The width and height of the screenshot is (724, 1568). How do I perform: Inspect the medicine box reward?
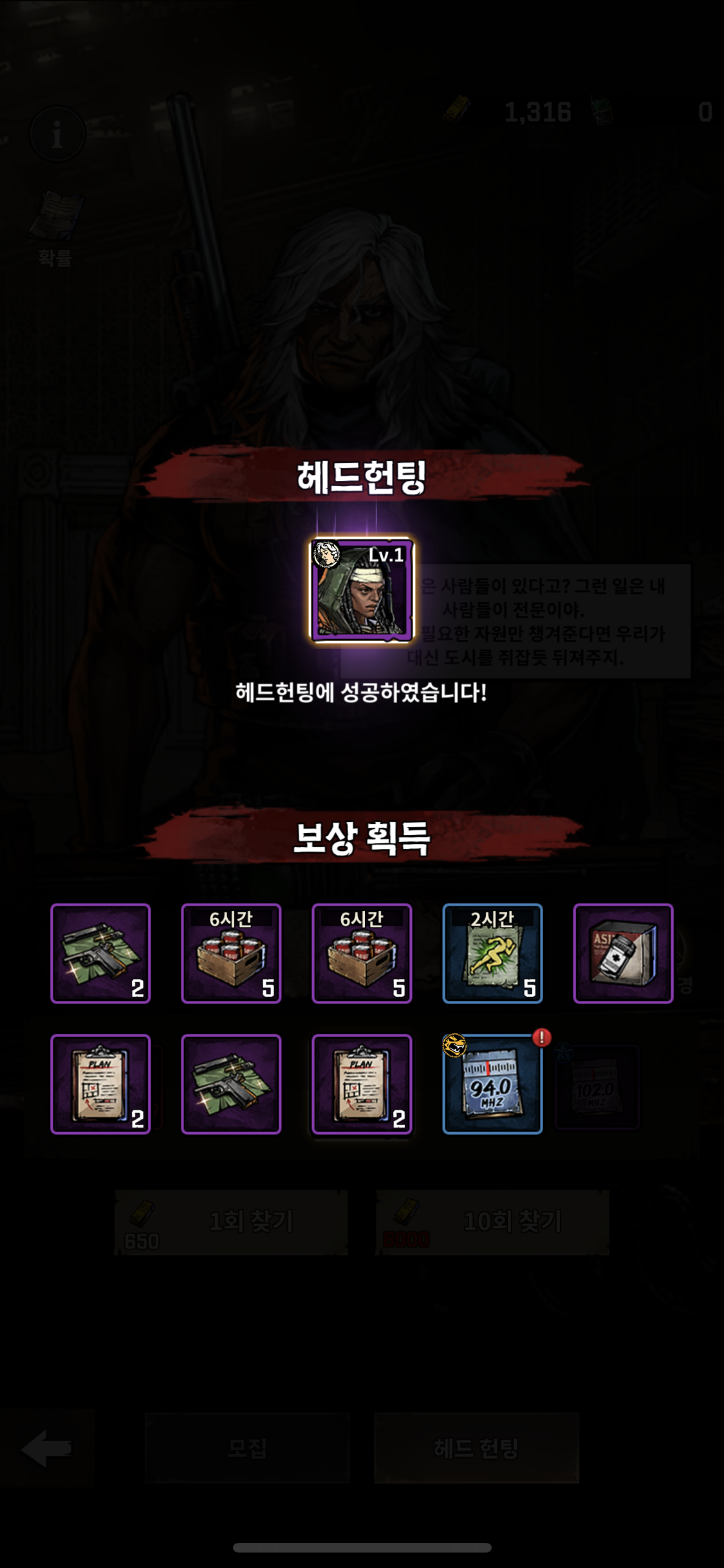pyautogui.click(x=623, y=953)
